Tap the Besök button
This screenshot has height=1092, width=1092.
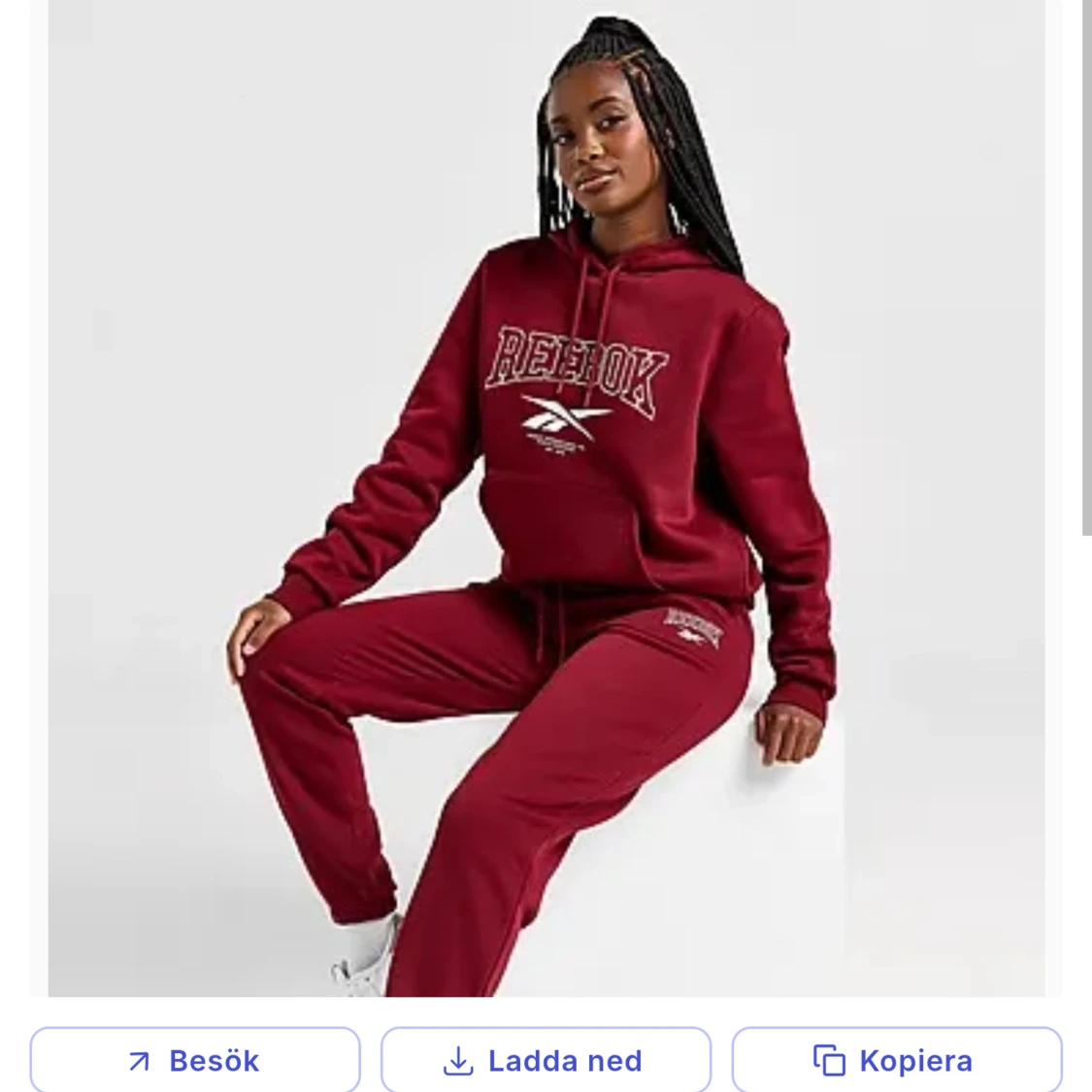[x=195, y=1060]
